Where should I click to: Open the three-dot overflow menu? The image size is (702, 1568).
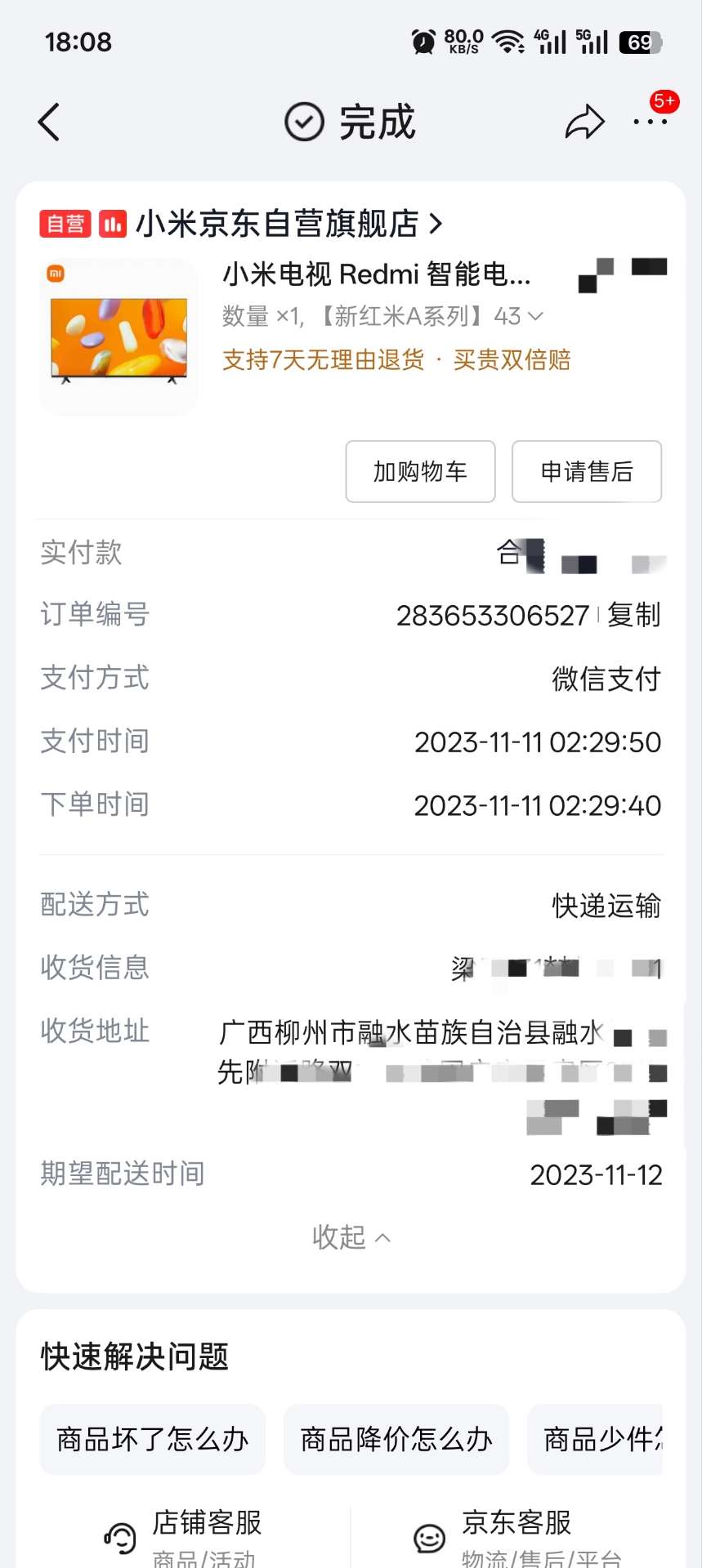650,122
